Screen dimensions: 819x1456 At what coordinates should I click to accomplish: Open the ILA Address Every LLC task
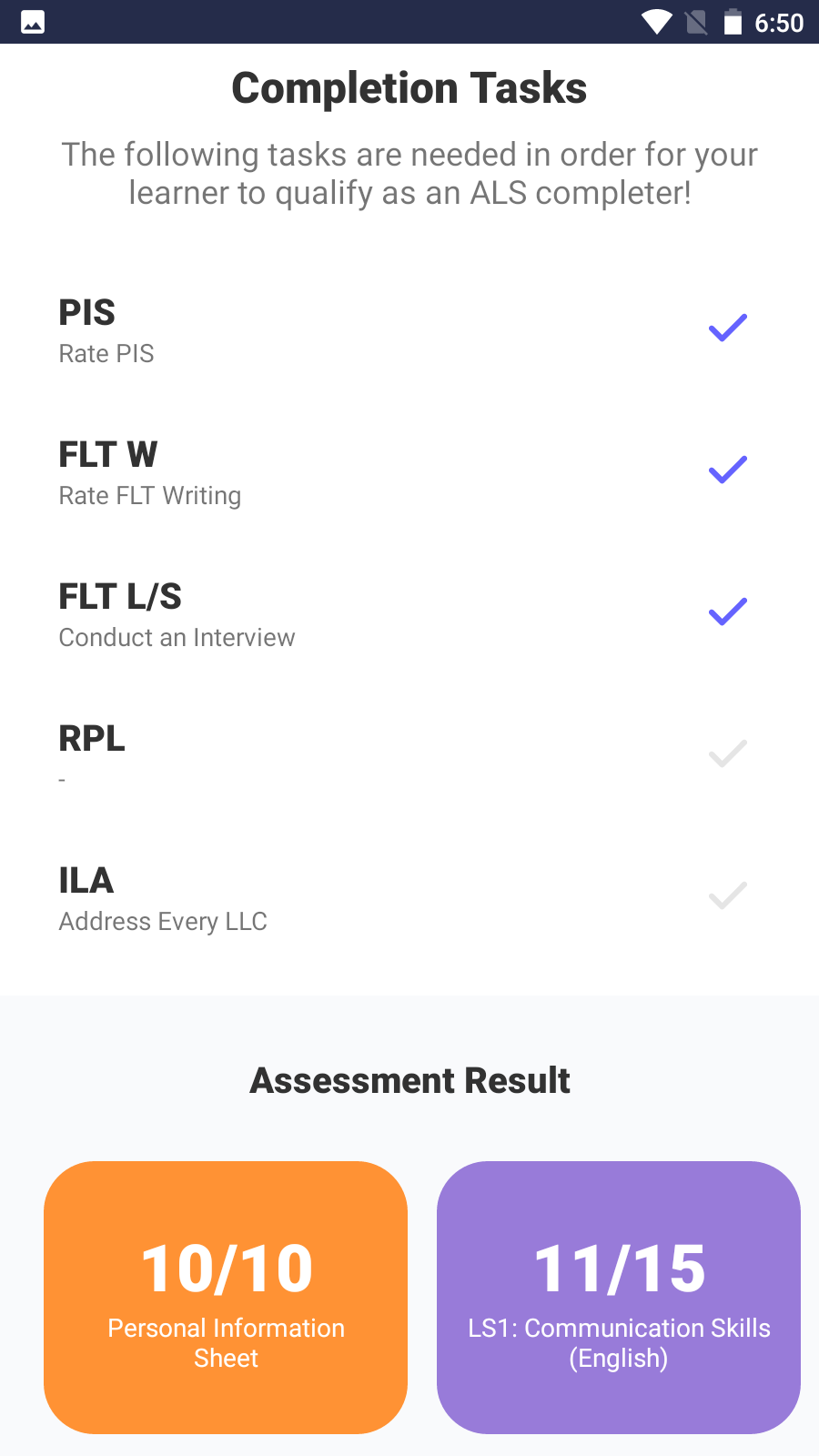[409, 898]
